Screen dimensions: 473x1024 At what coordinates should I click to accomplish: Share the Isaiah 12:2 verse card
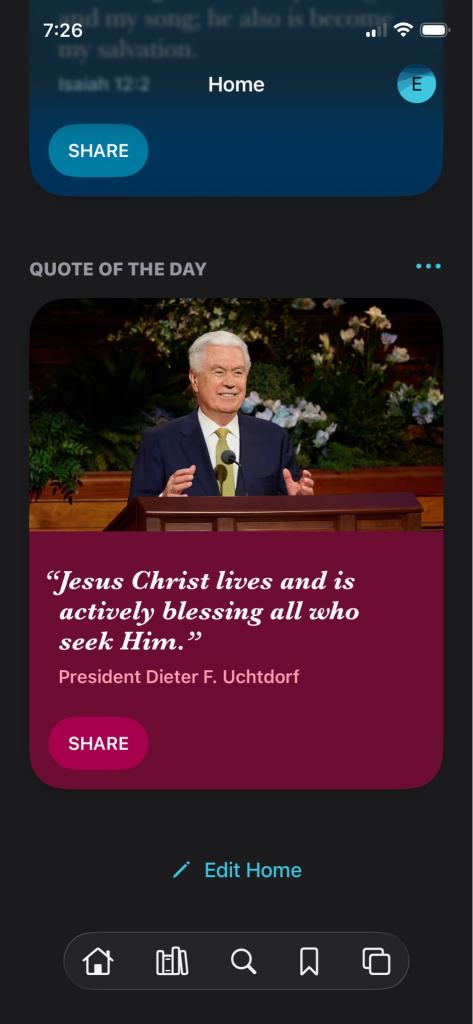point(98,150)
